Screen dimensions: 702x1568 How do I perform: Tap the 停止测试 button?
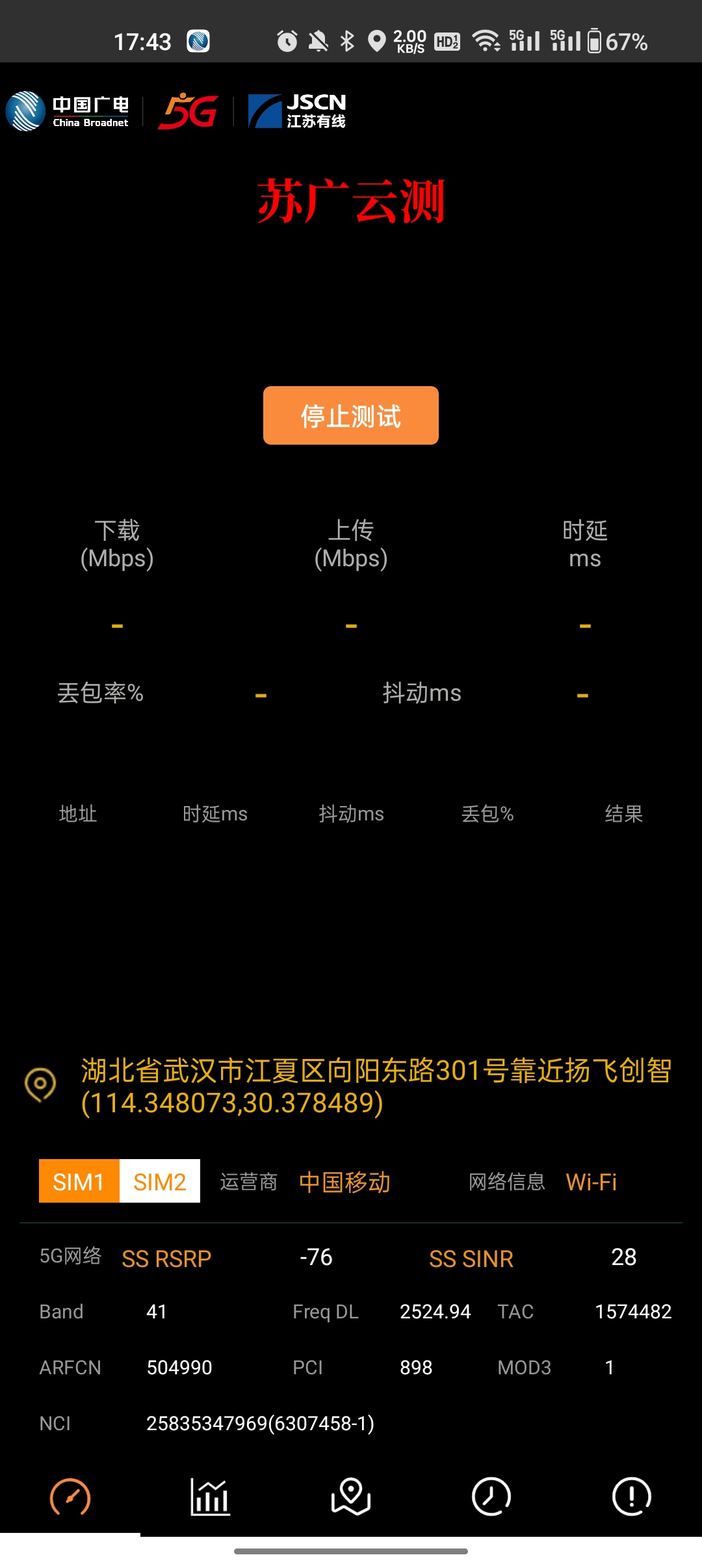(x=351, y=415)
